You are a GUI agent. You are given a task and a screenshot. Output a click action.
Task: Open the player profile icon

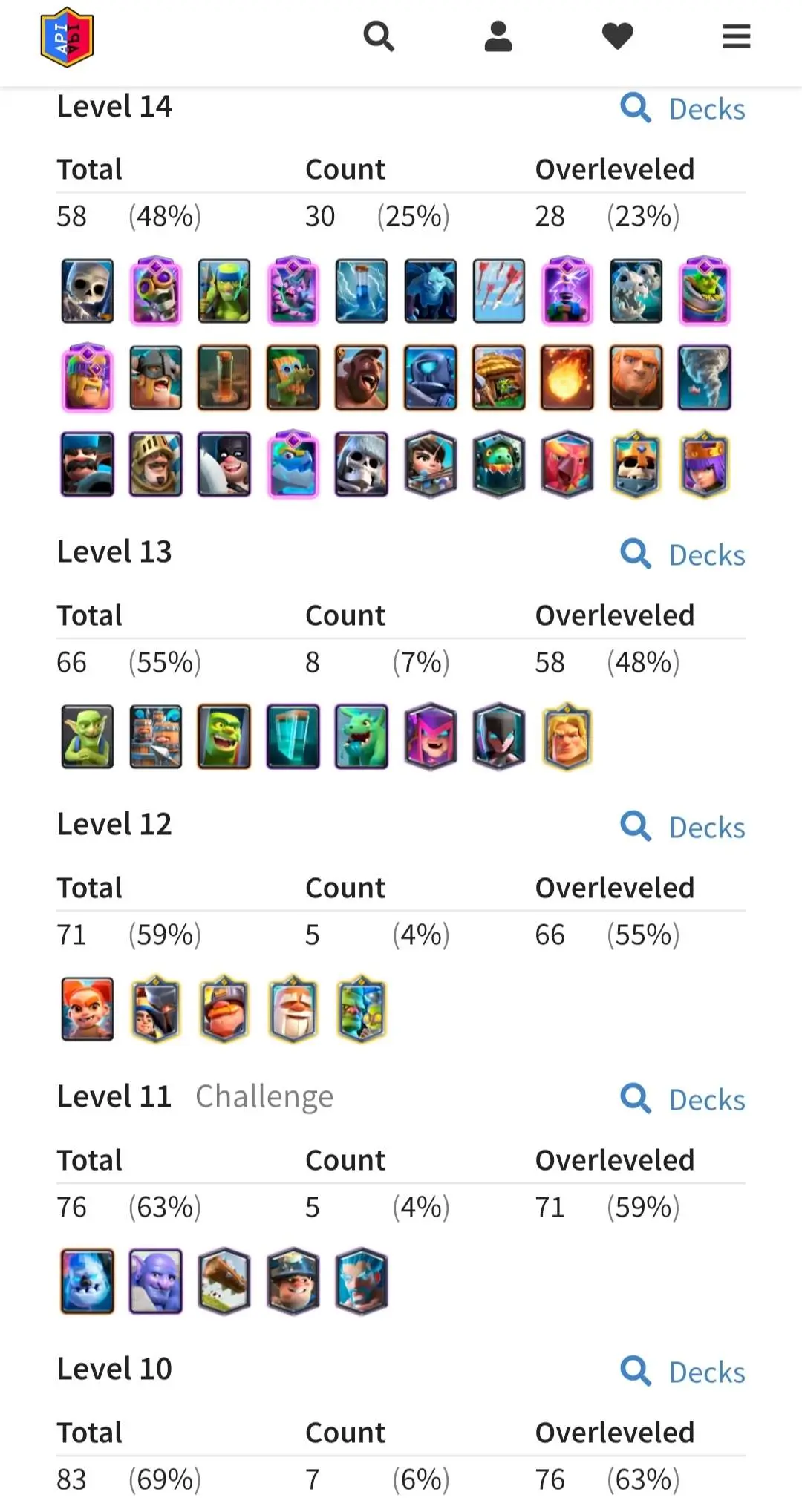click(x=498, y=36)
